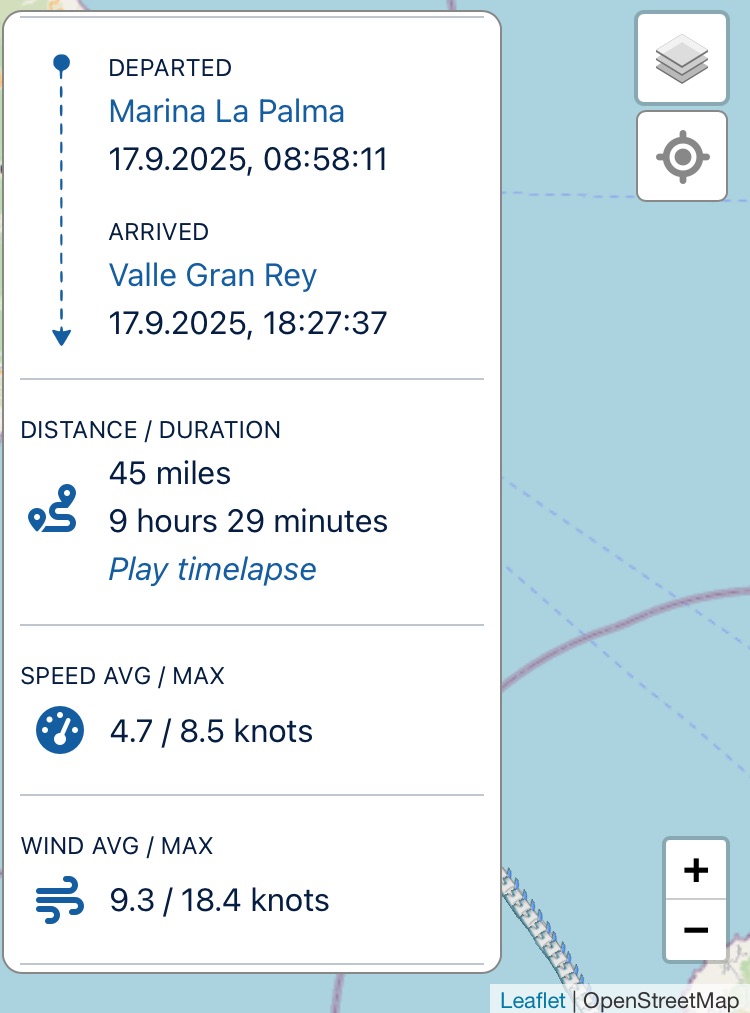Image resolution: width=750 pixels, height=1013 pixels.
Task: Open the map layers selector
Action: (x=682, y=59)
